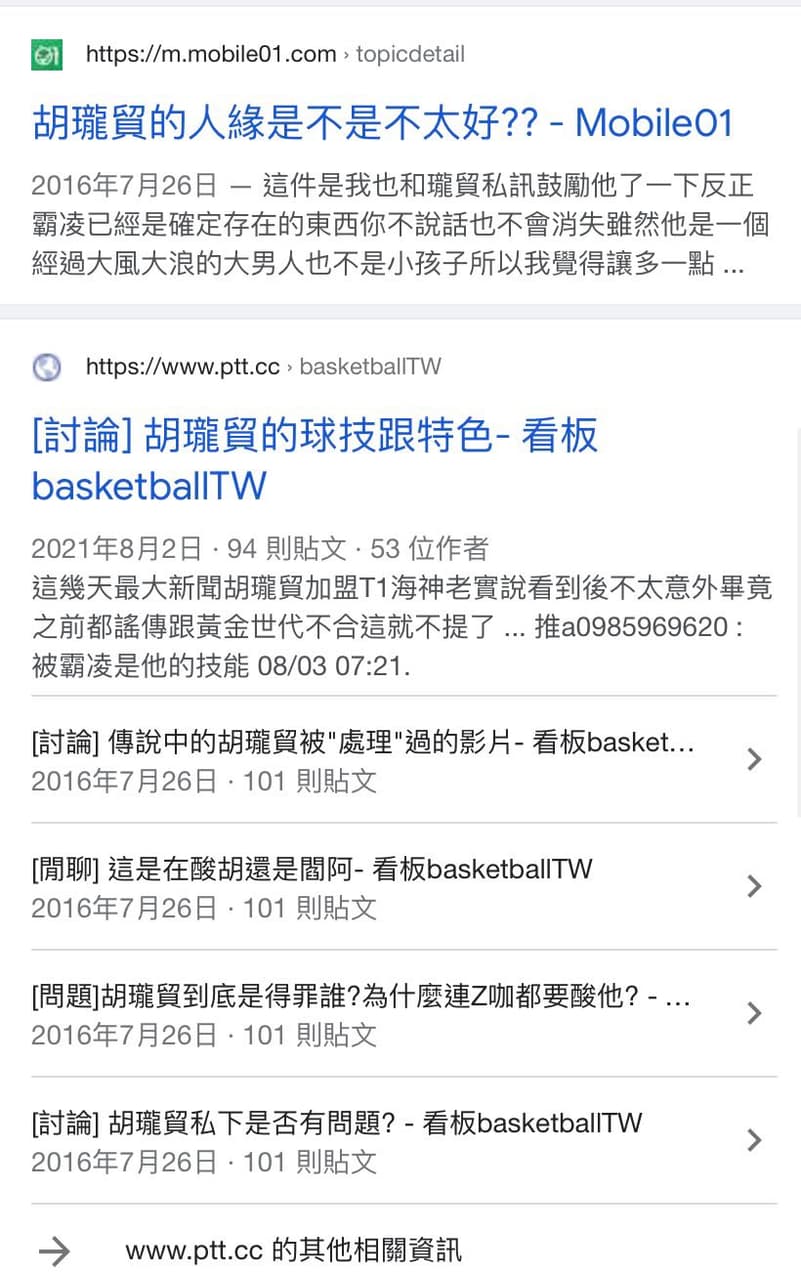Open sub-result 胡瓏貿私下是否有問題

pos(336,1123)
